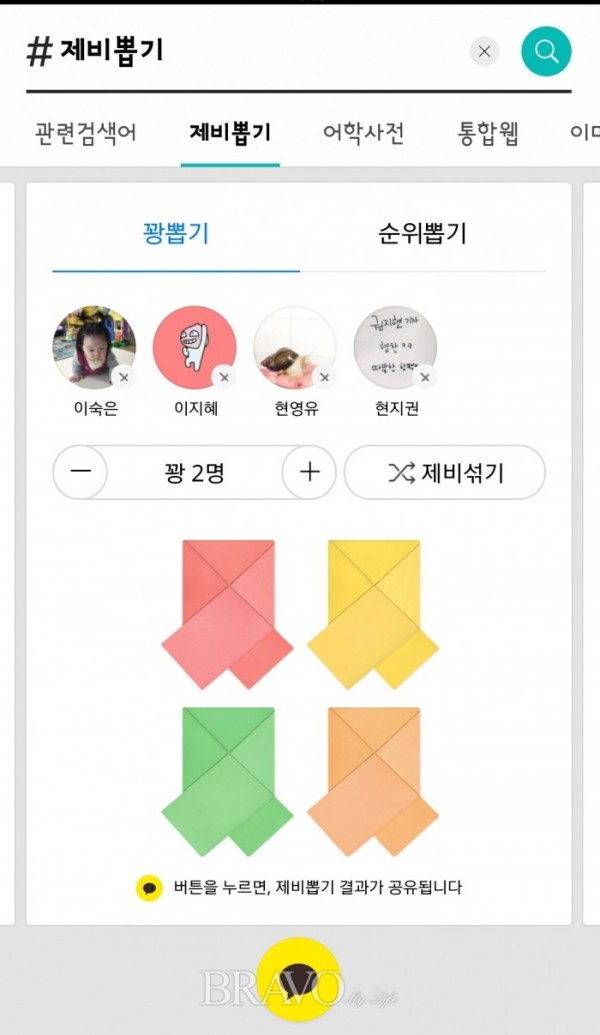The height and width of the screenshot is (1035, 600).
Task: Increase the 꽝 count with plus
Action: pos(310,472)
